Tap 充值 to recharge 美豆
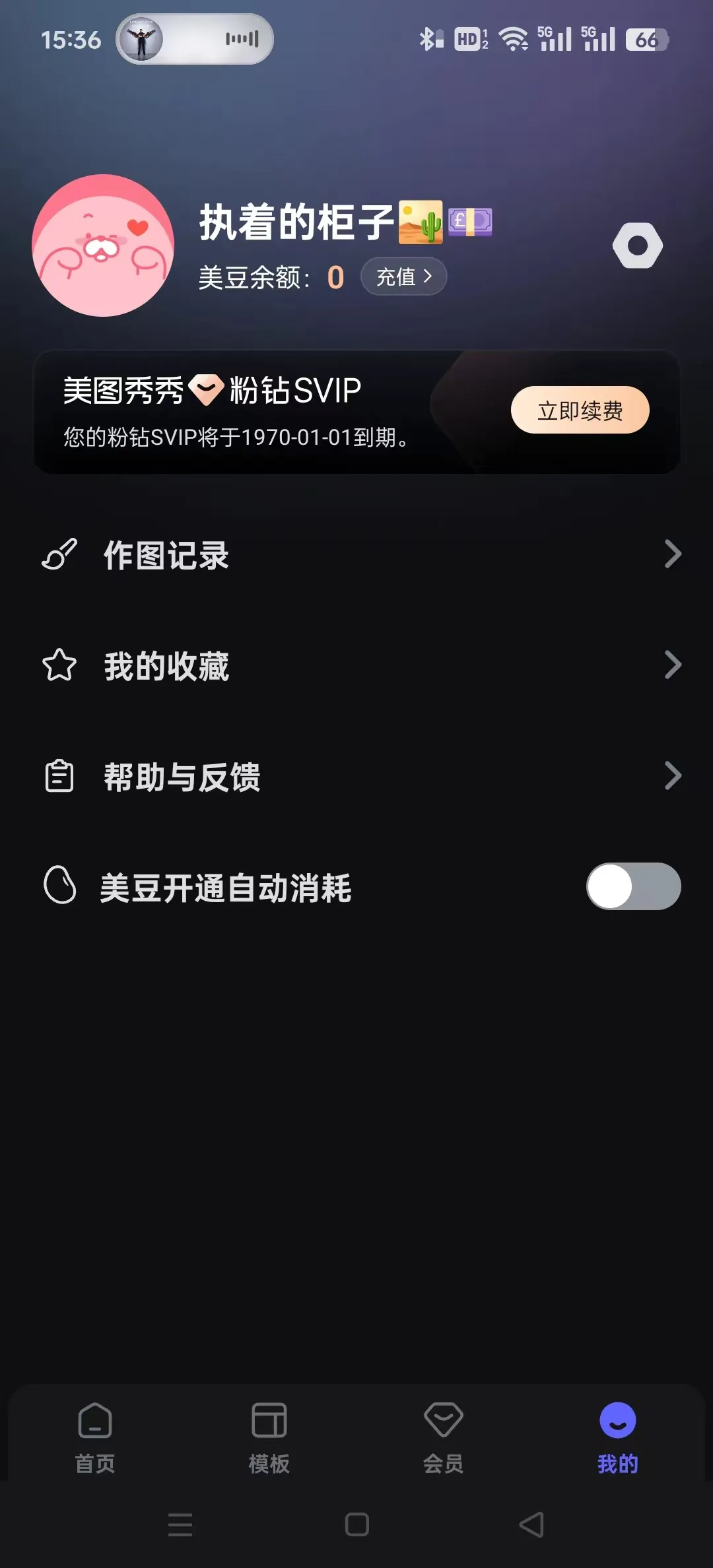The image size is (713, 1568). (x=403, y=277)
